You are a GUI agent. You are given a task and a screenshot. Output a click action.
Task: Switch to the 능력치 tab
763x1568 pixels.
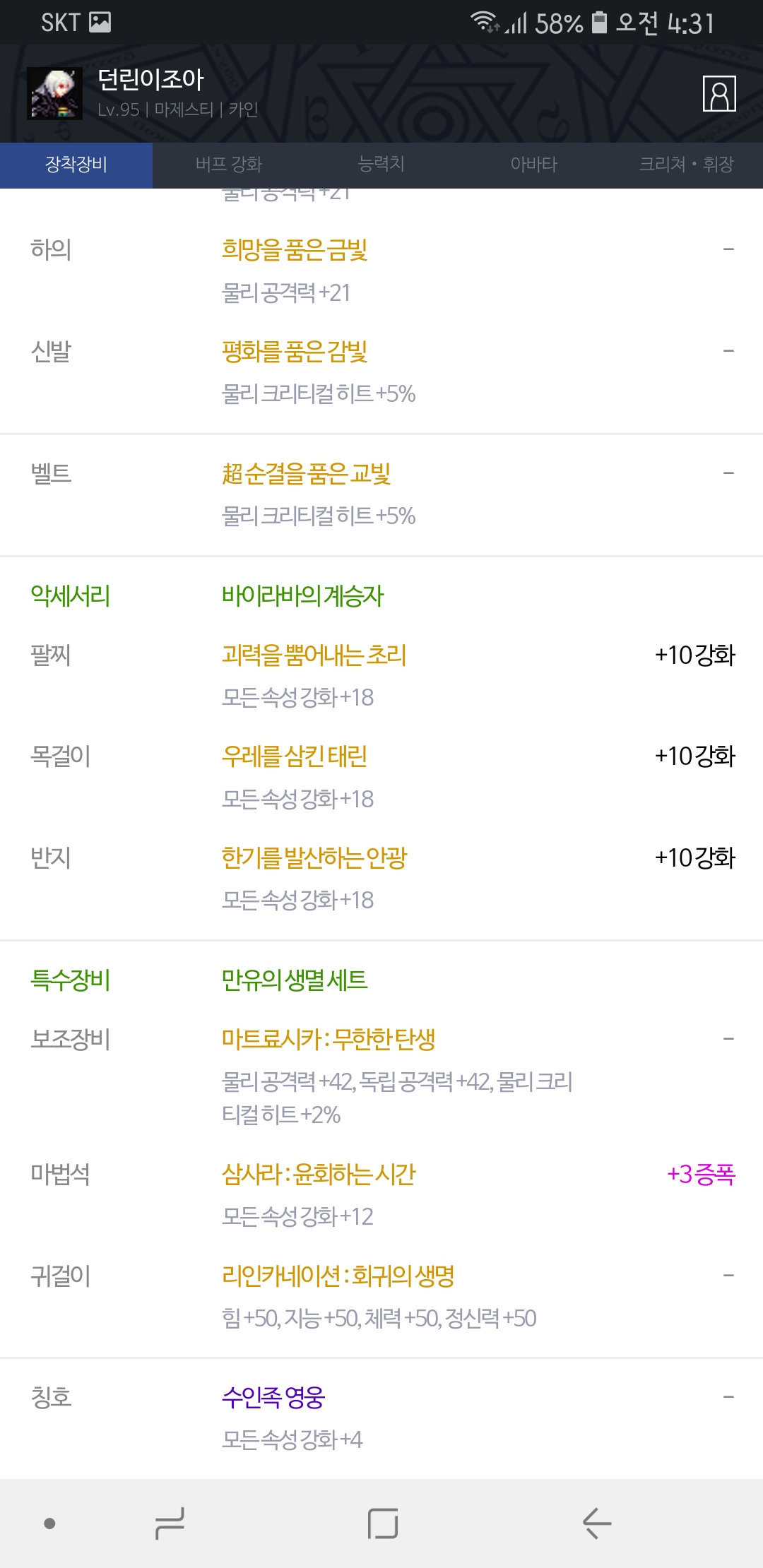click(381, 165)
